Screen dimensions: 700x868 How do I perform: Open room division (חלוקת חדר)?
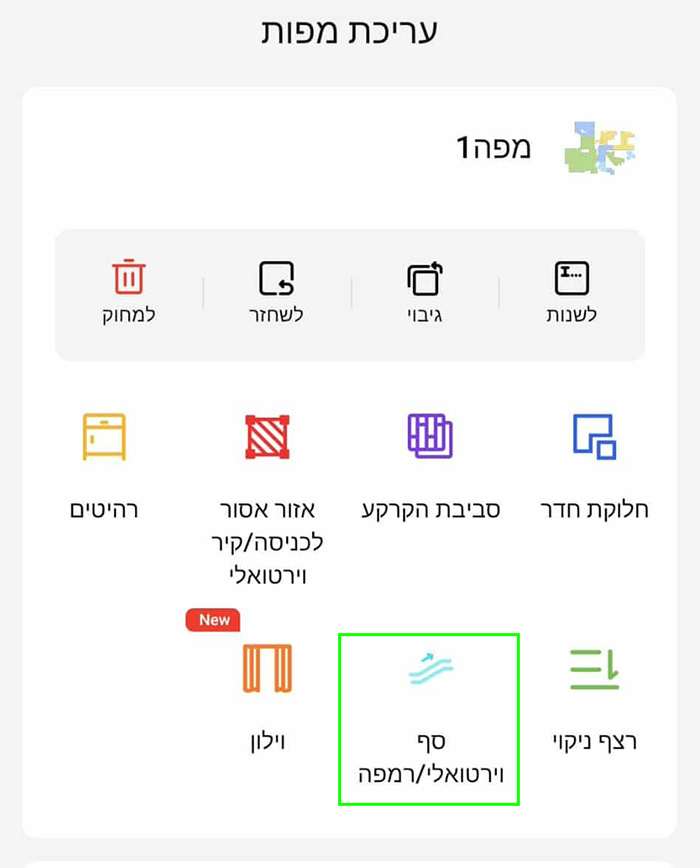pyautogui.click(x=594, y=465)
